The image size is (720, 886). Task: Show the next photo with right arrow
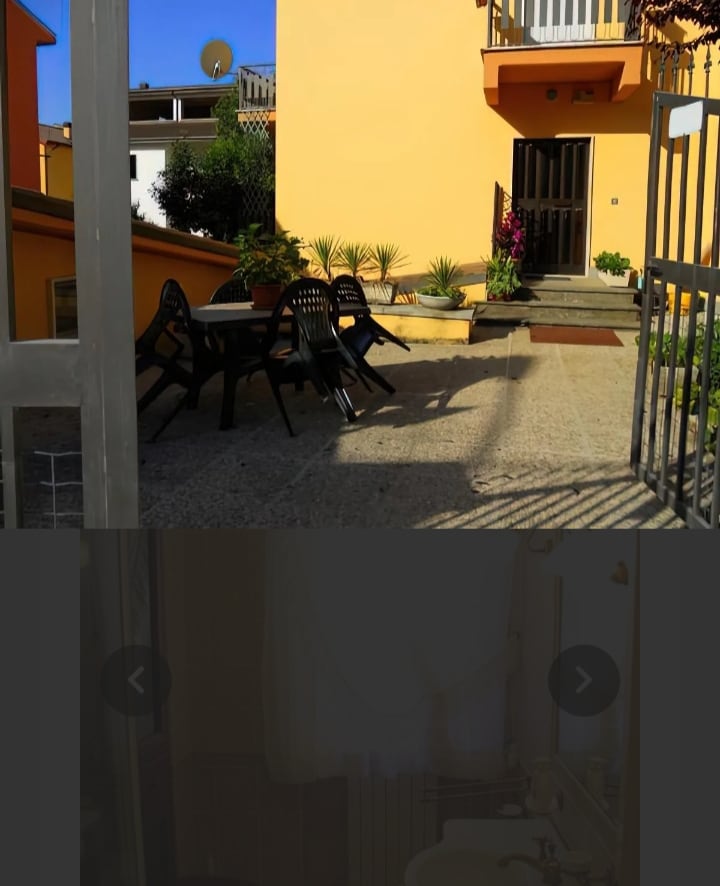click(x=584, y=681)
